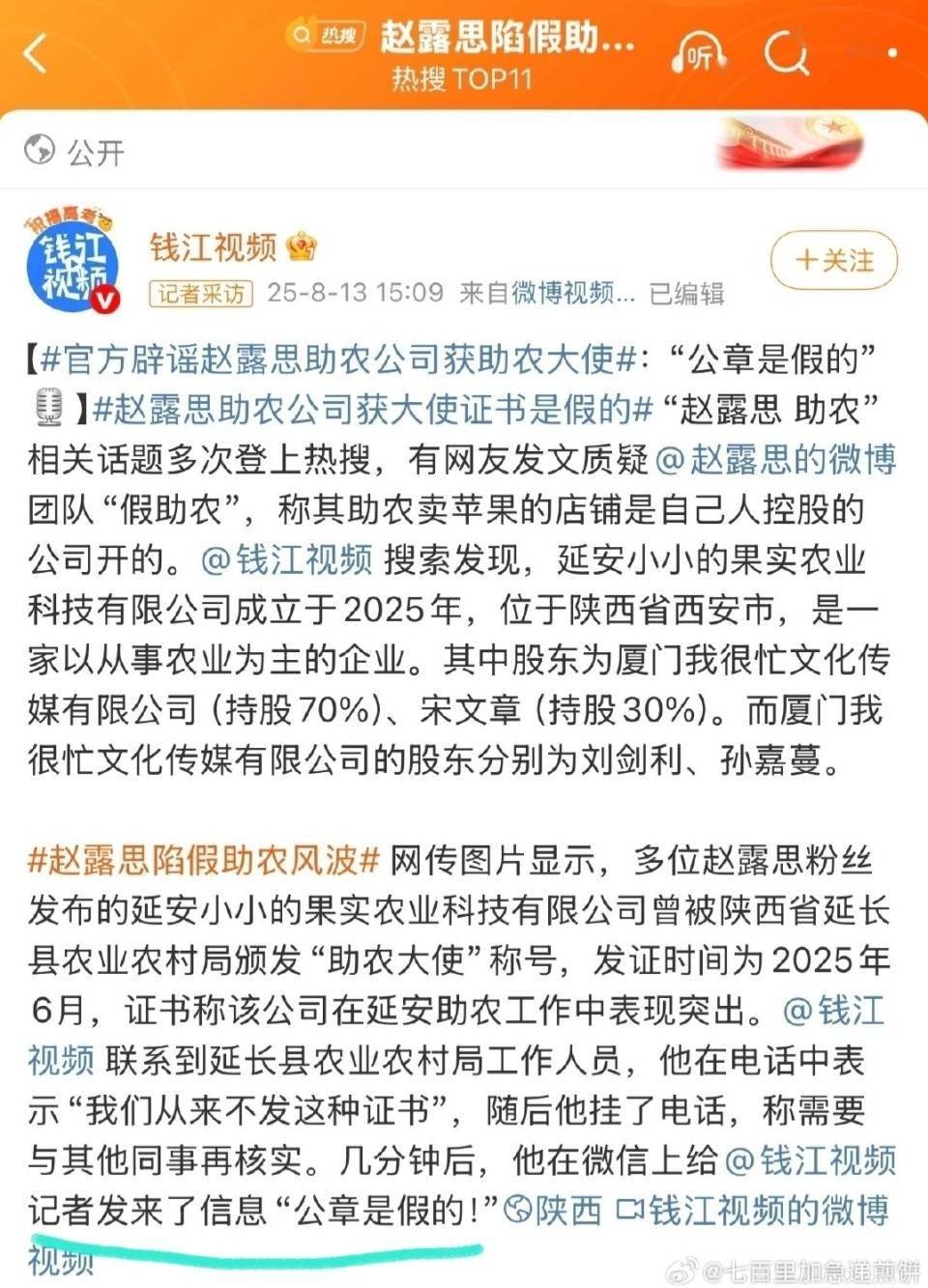
Task: Follow 钱江视频 with +关注 button
Action: tap(833, 261)
